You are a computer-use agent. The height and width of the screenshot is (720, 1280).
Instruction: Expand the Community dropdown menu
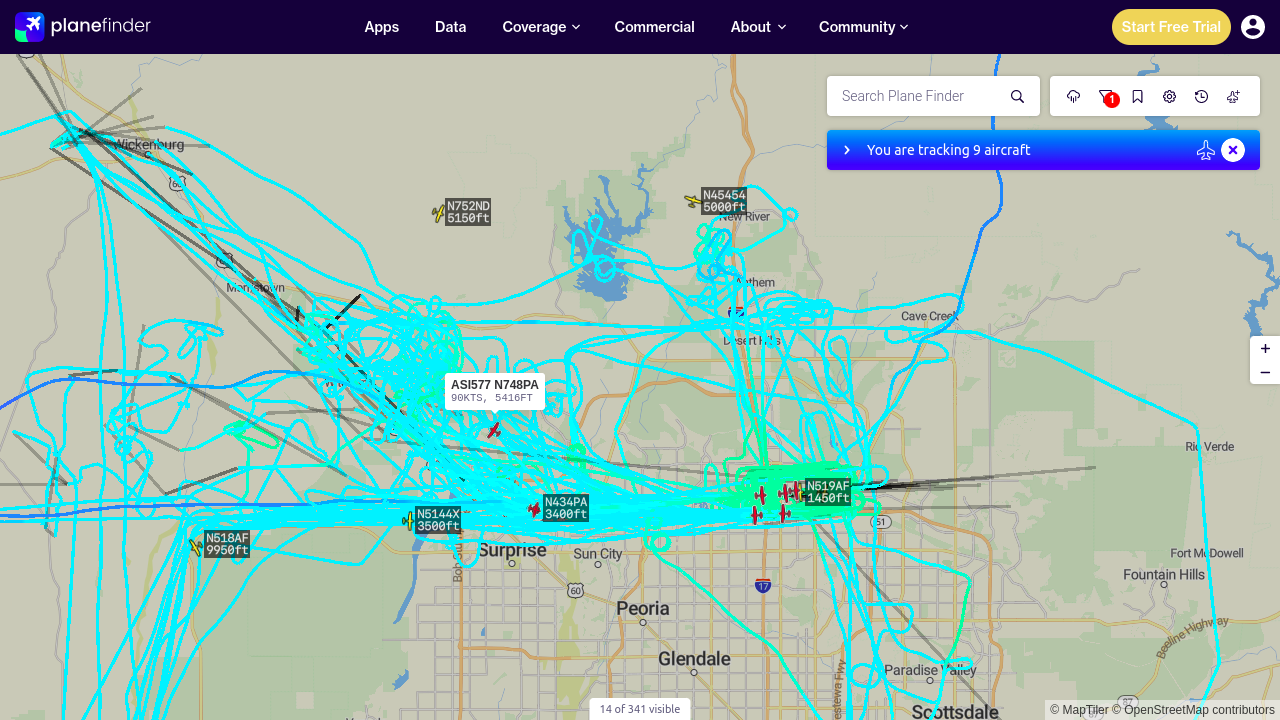[x=863, y=27]
